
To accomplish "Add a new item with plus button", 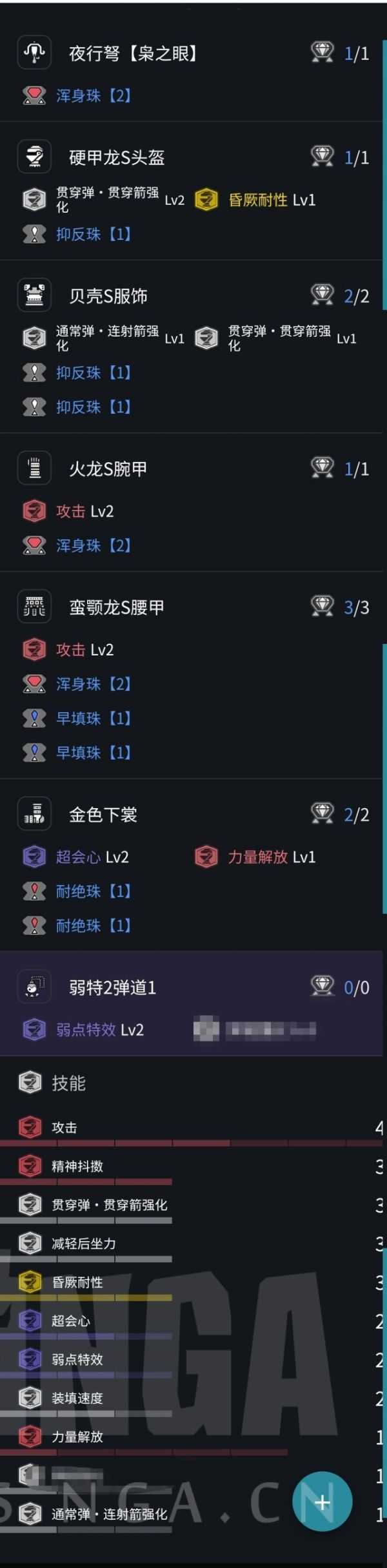I will coord(322,1502).
